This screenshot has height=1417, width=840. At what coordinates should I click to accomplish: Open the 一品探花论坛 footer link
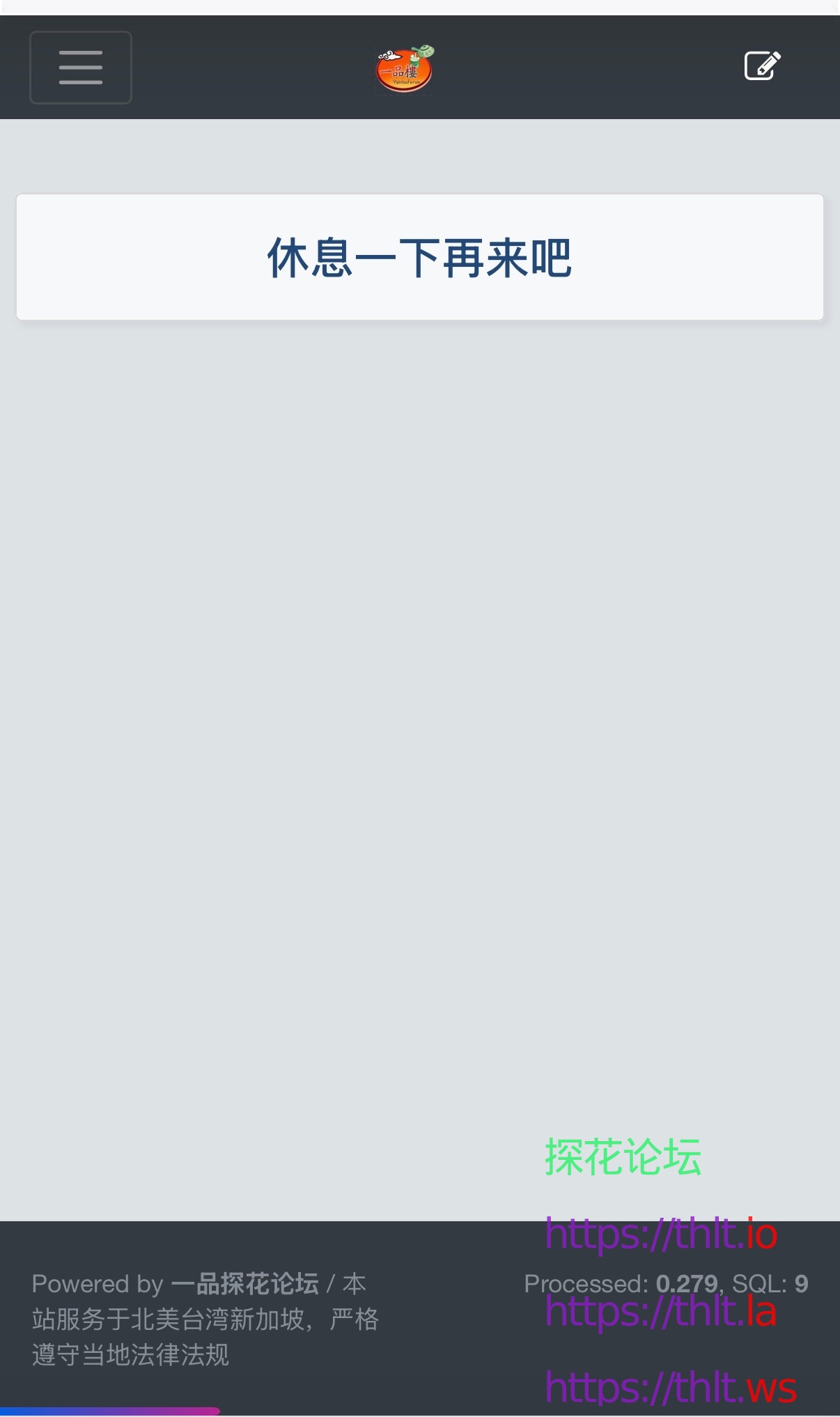click(x=245, y=1283)
